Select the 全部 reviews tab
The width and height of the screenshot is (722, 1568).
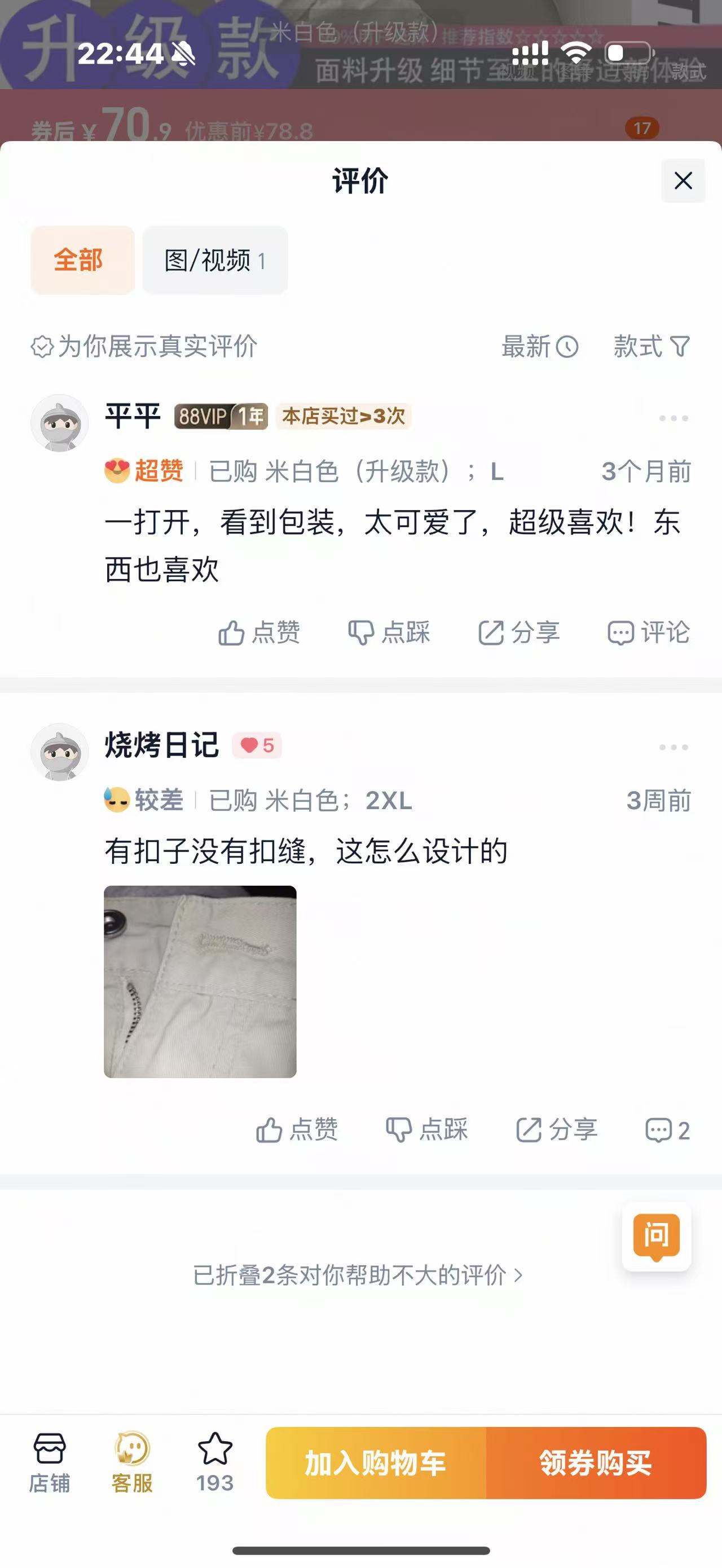point(83,260)
